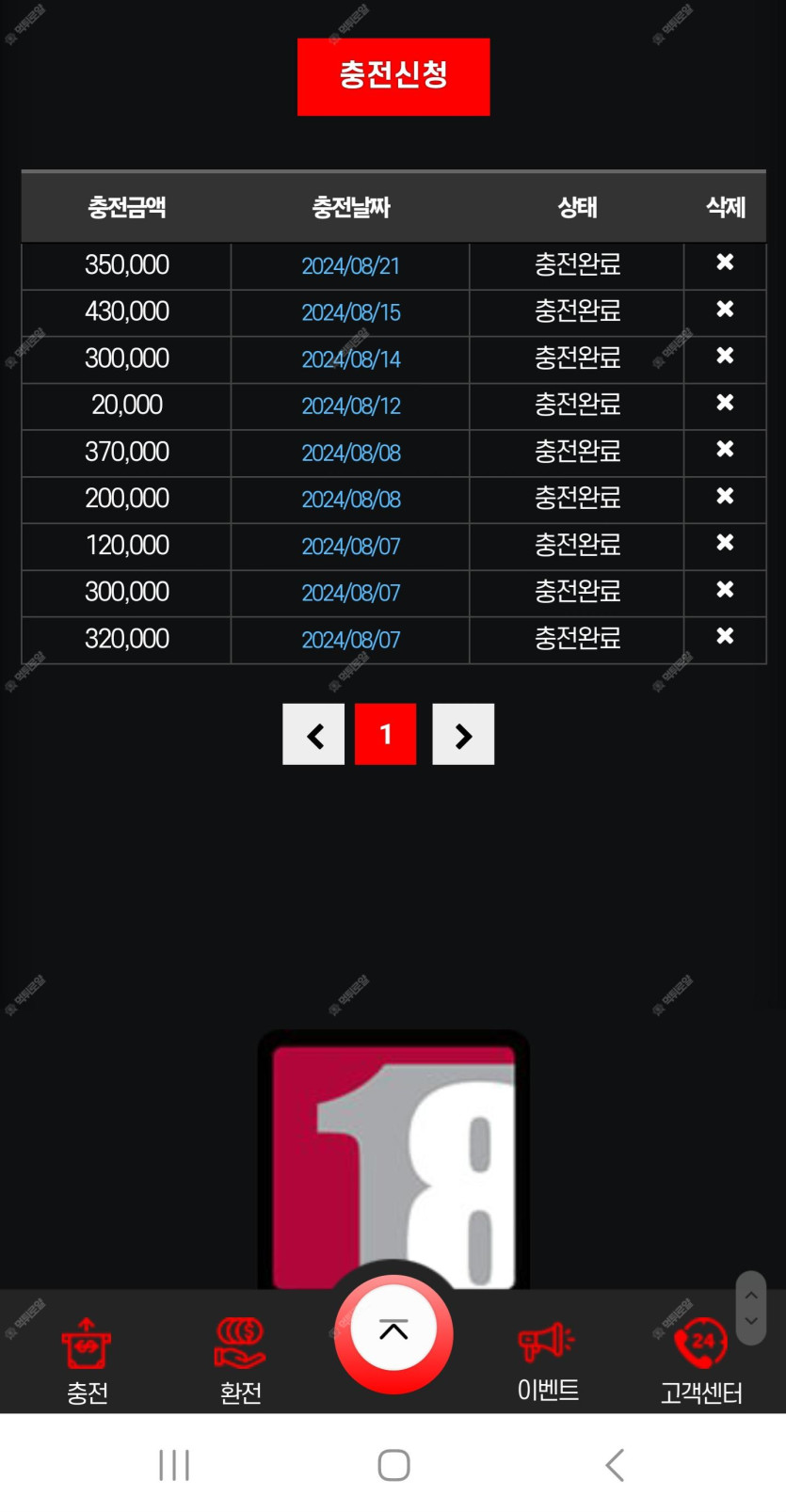Delete the 120,000 charge record
This screenshot has width=786, height=1512.
pos(725,543)
